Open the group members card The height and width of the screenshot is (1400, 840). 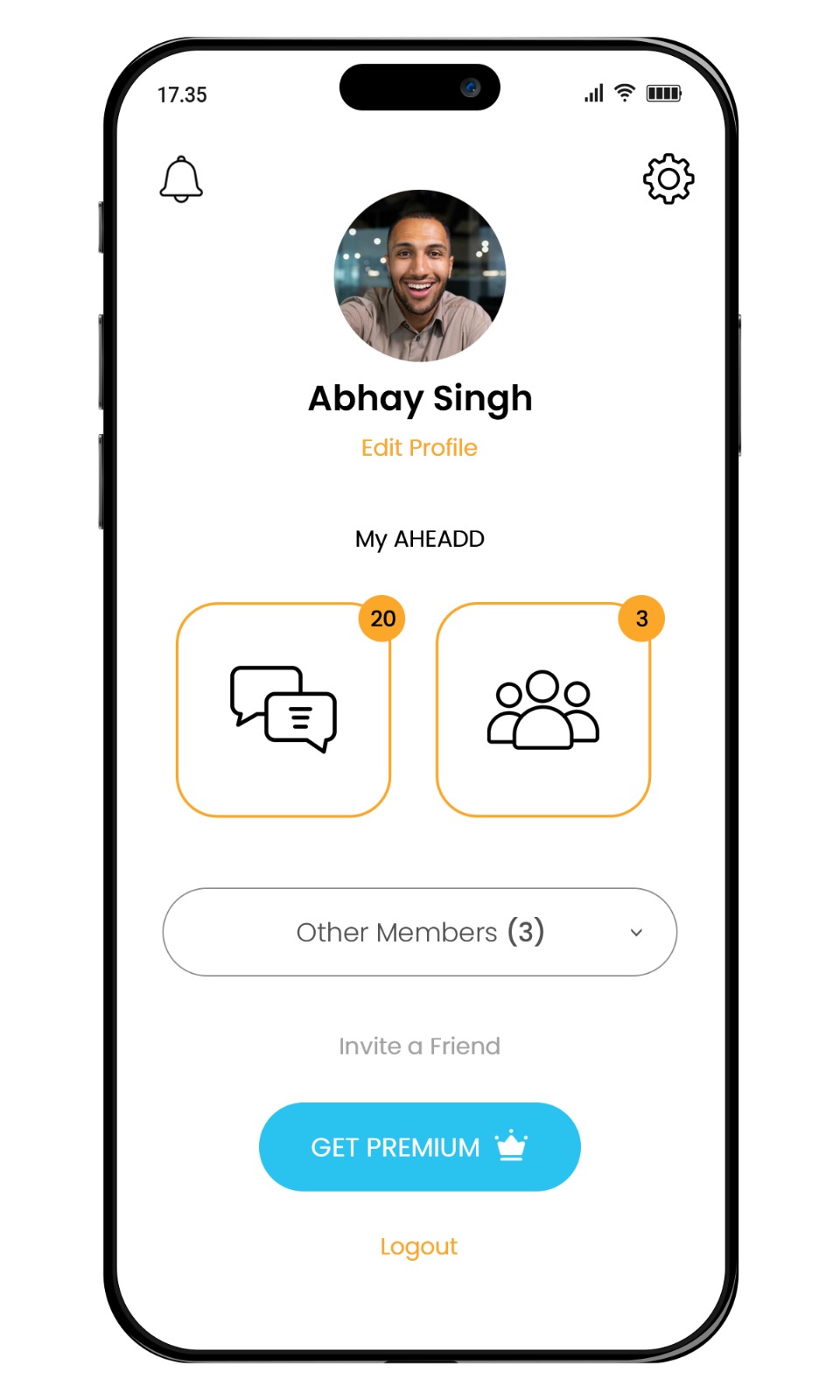[x=542, y=710]
